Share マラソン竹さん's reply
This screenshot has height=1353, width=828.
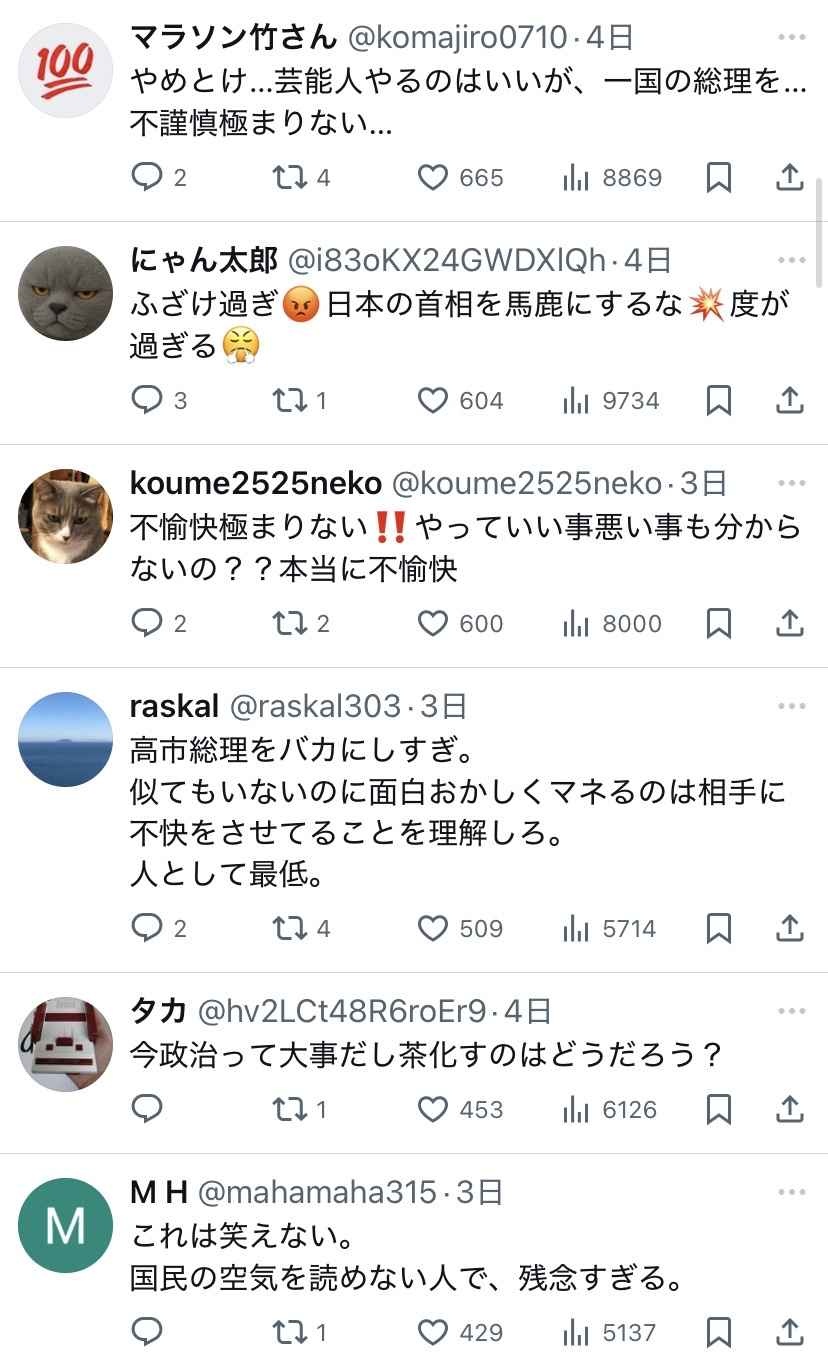790,178
